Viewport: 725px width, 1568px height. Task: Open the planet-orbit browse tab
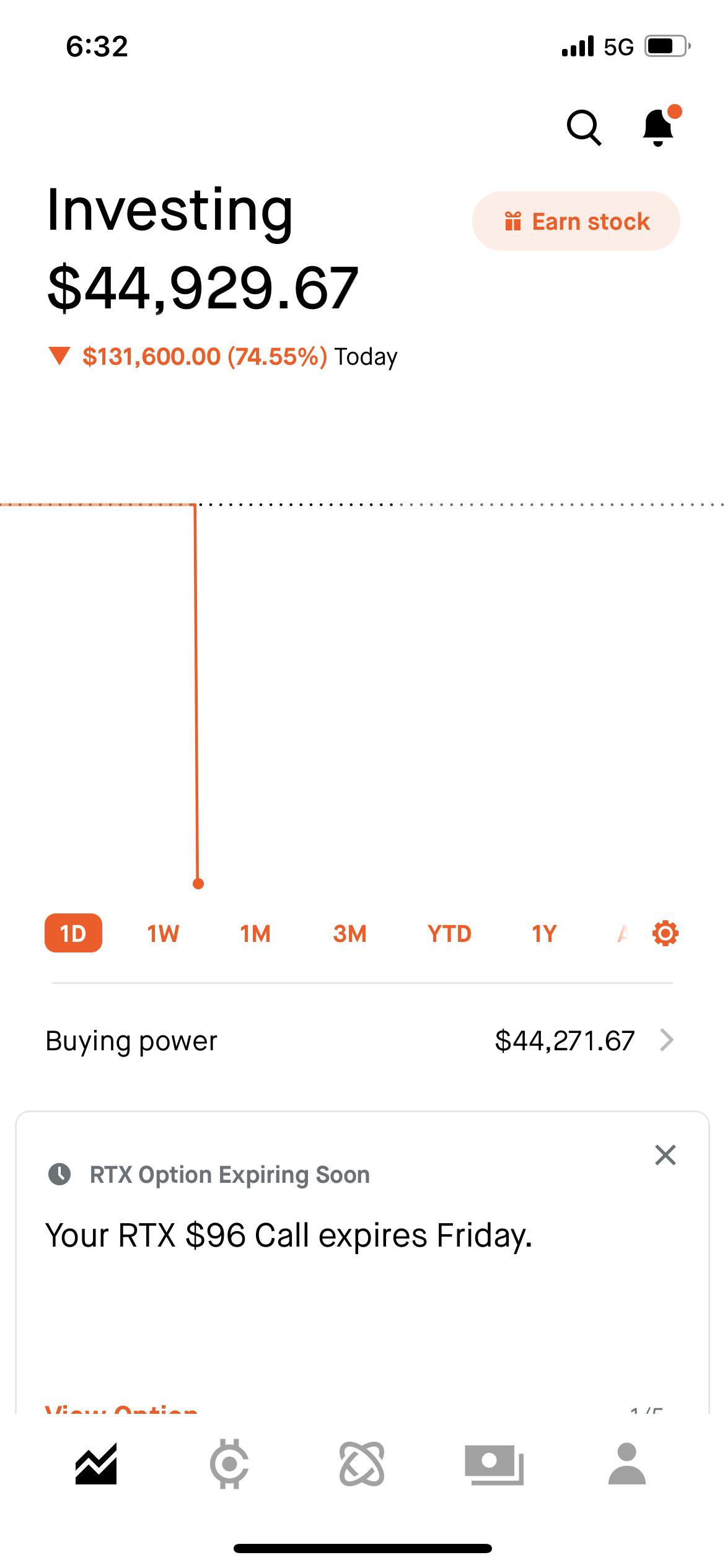tap(362, 1464)
